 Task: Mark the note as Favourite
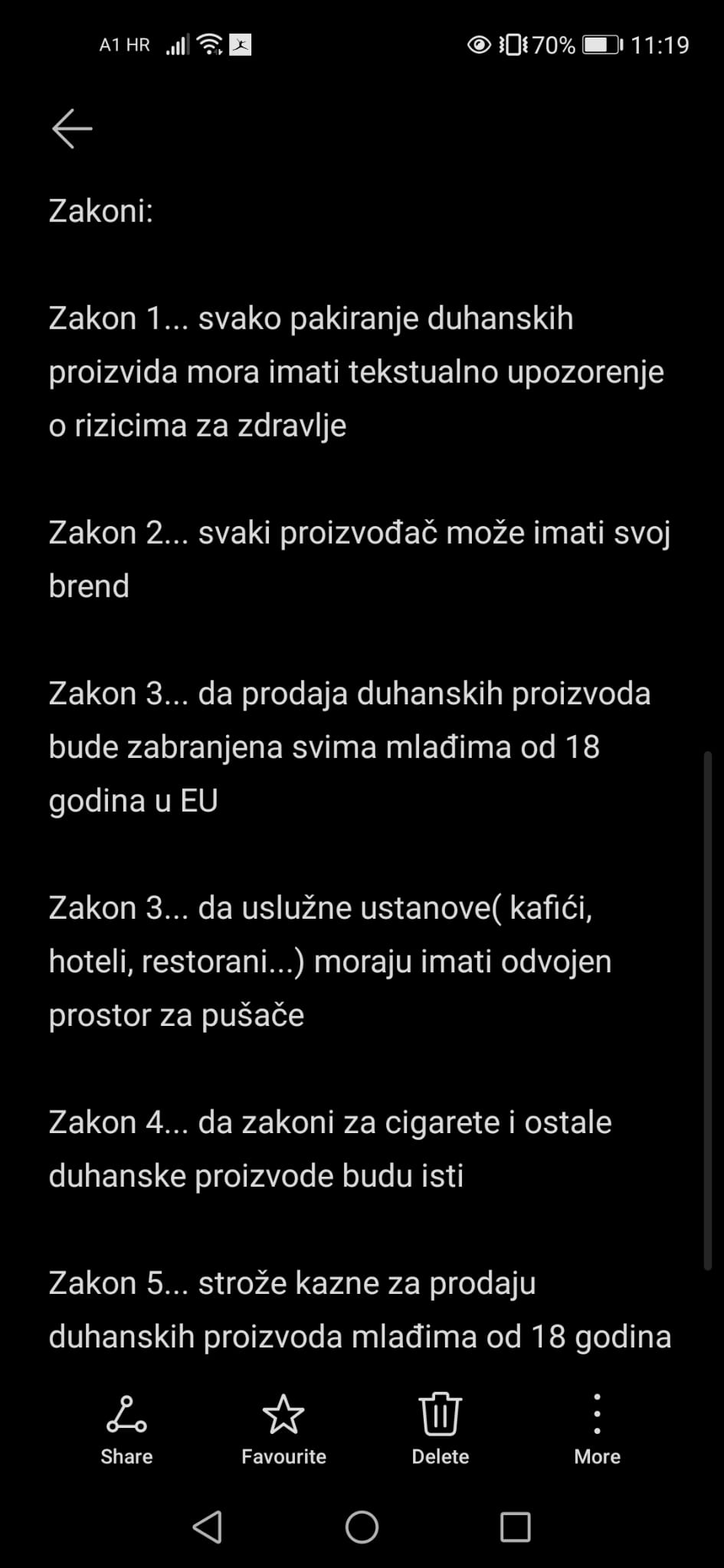click(283, 1429)
